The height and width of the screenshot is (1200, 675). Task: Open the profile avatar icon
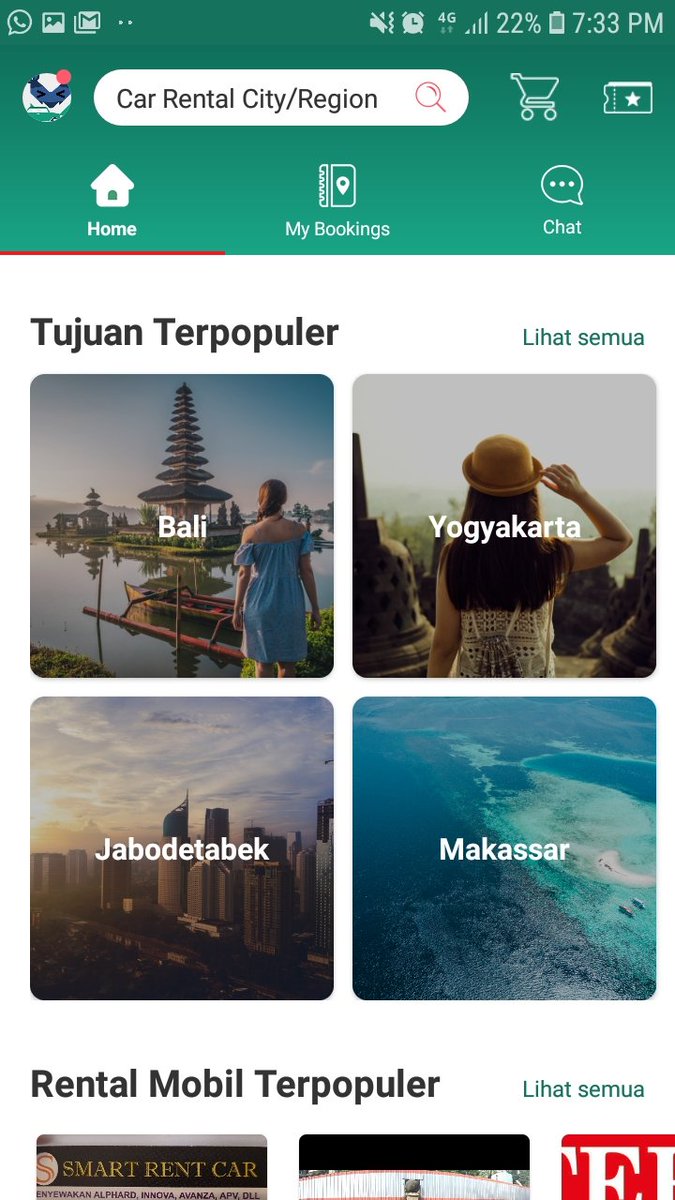click(x=47, y=97)
